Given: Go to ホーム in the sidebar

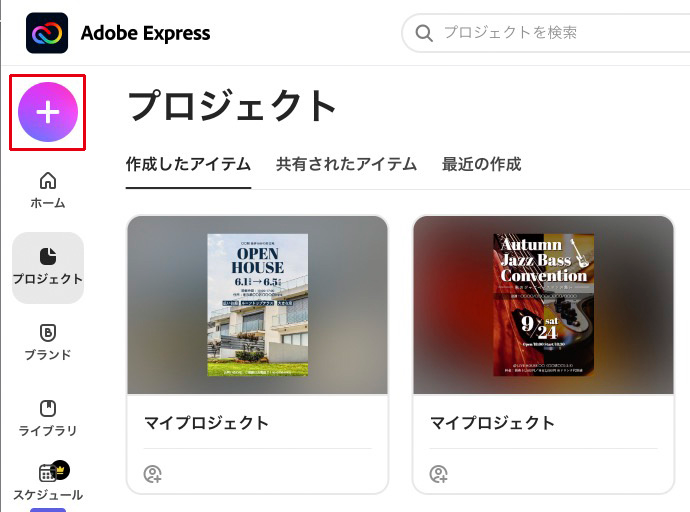Looking at the screenshot, I should tap(47, 190).
